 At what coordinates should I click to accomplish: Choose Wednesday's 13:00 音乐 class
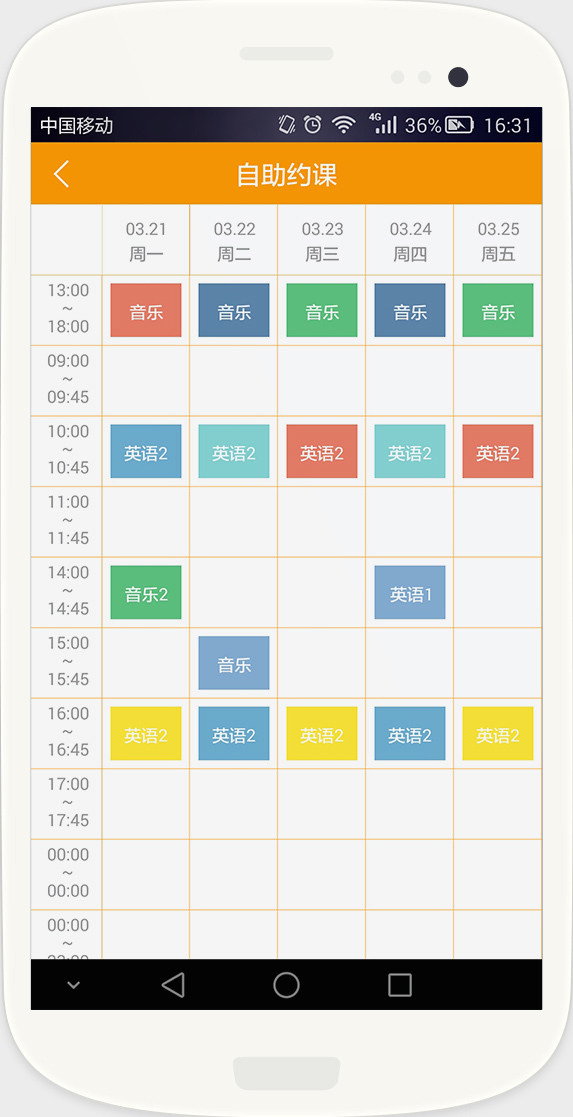click(x=322, y=310)
